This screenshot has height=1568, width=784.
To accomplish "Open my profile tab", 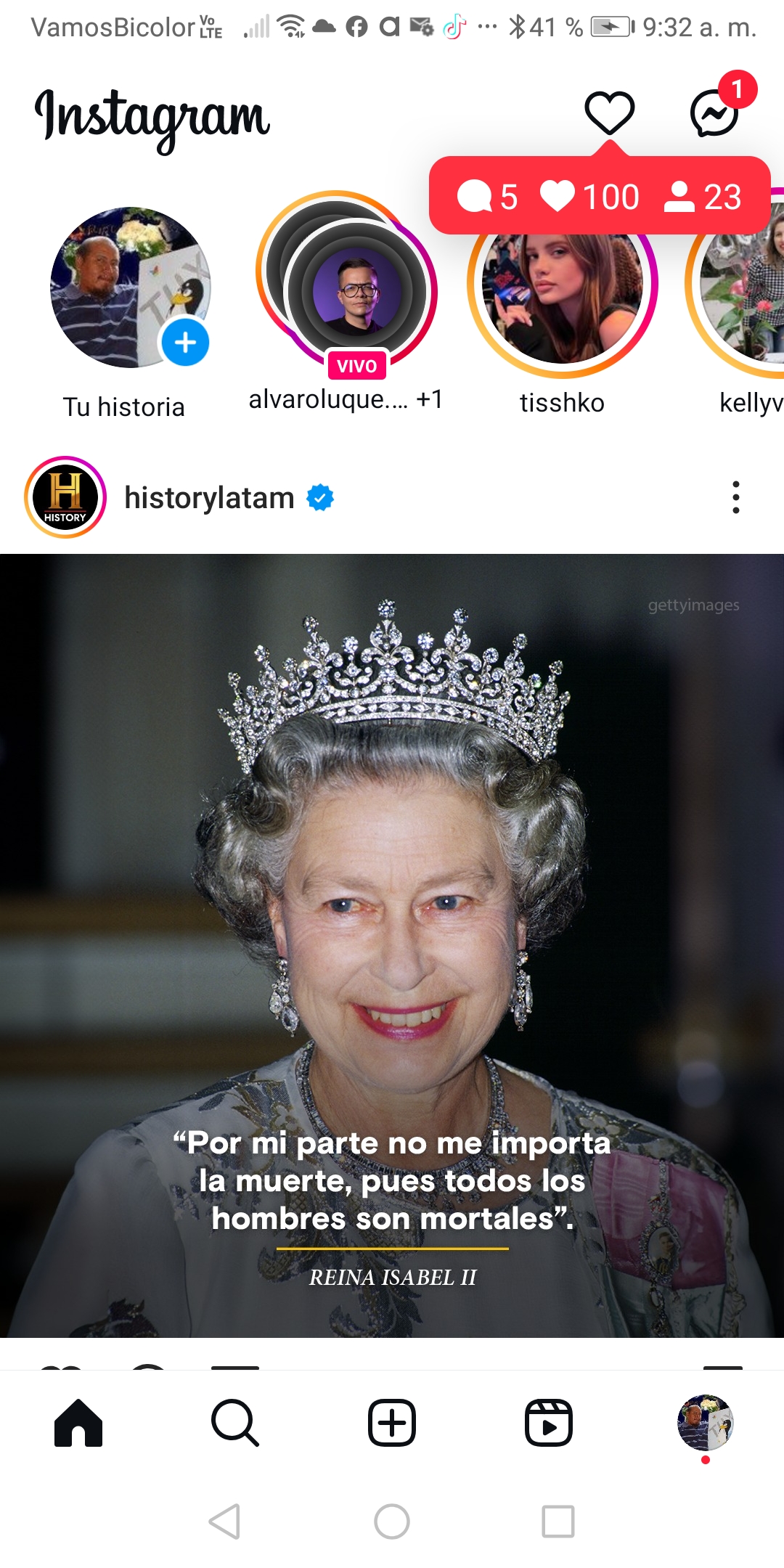I will [x=705, y=1423].
